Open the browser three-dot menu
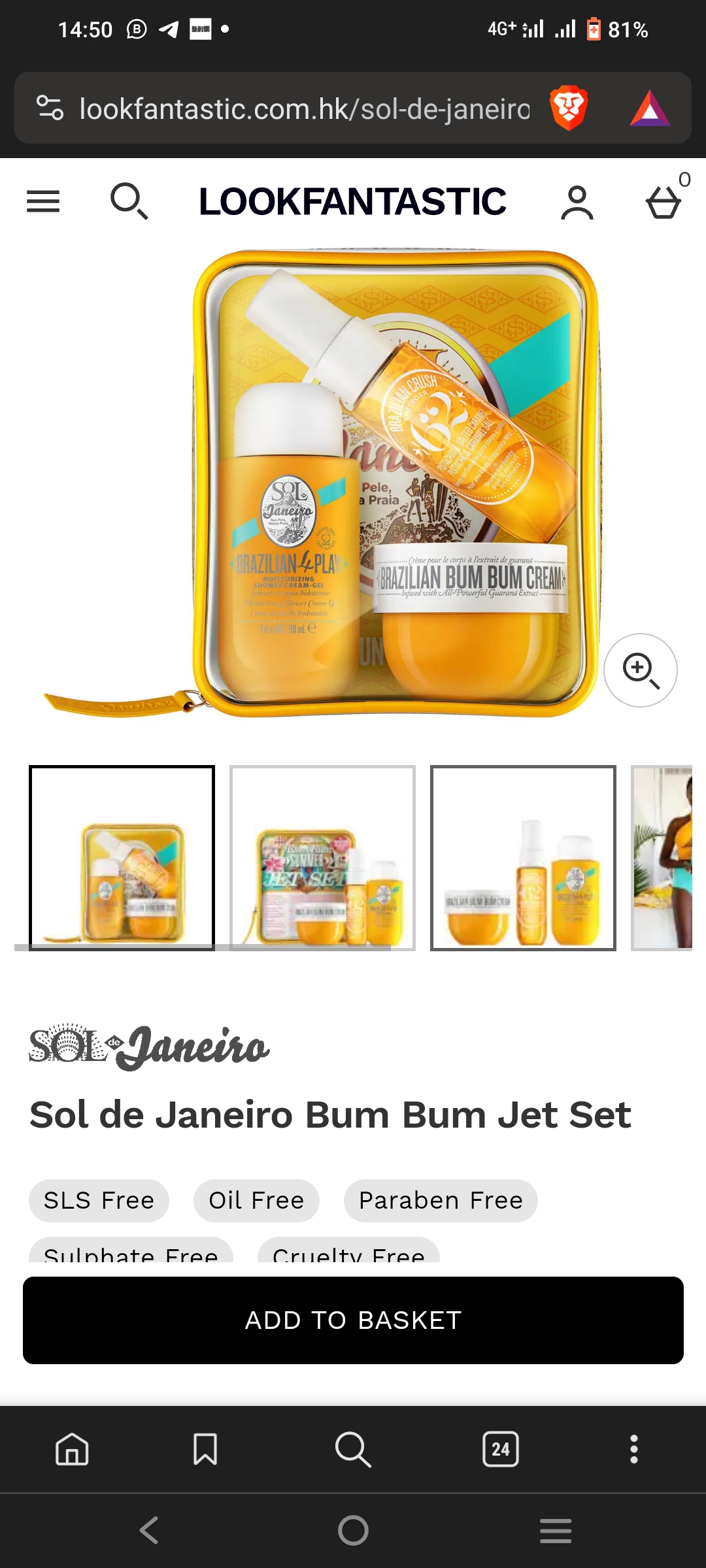 633,1449
